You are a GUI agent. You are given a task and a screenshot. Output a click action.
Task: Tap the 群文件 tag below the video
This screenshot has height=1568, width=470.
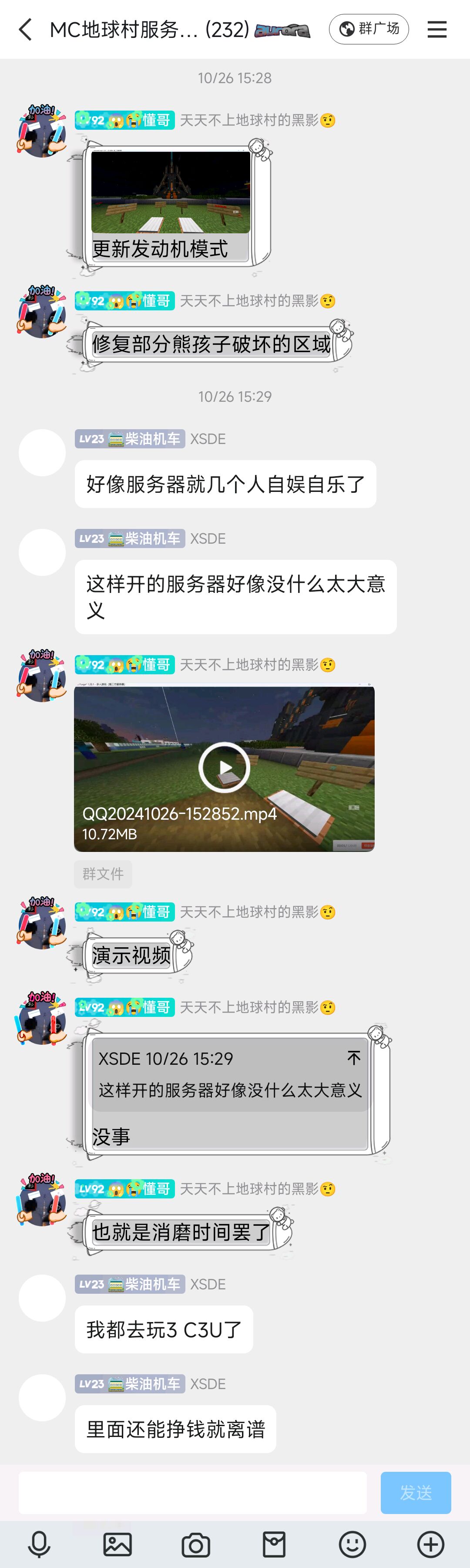pos(103,874)
